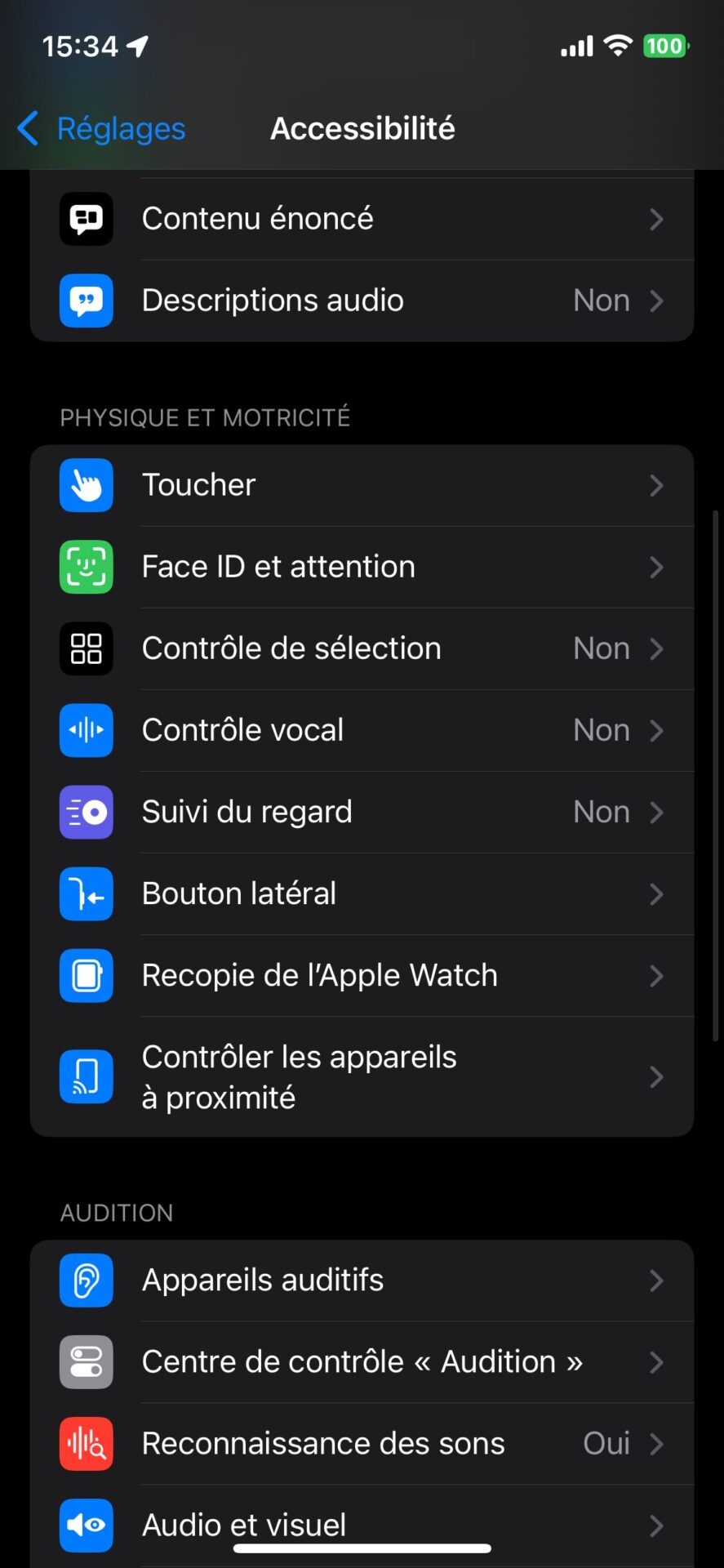Open Reconnaissance des sons
724x1568 pixels.
pos(362,1443)
